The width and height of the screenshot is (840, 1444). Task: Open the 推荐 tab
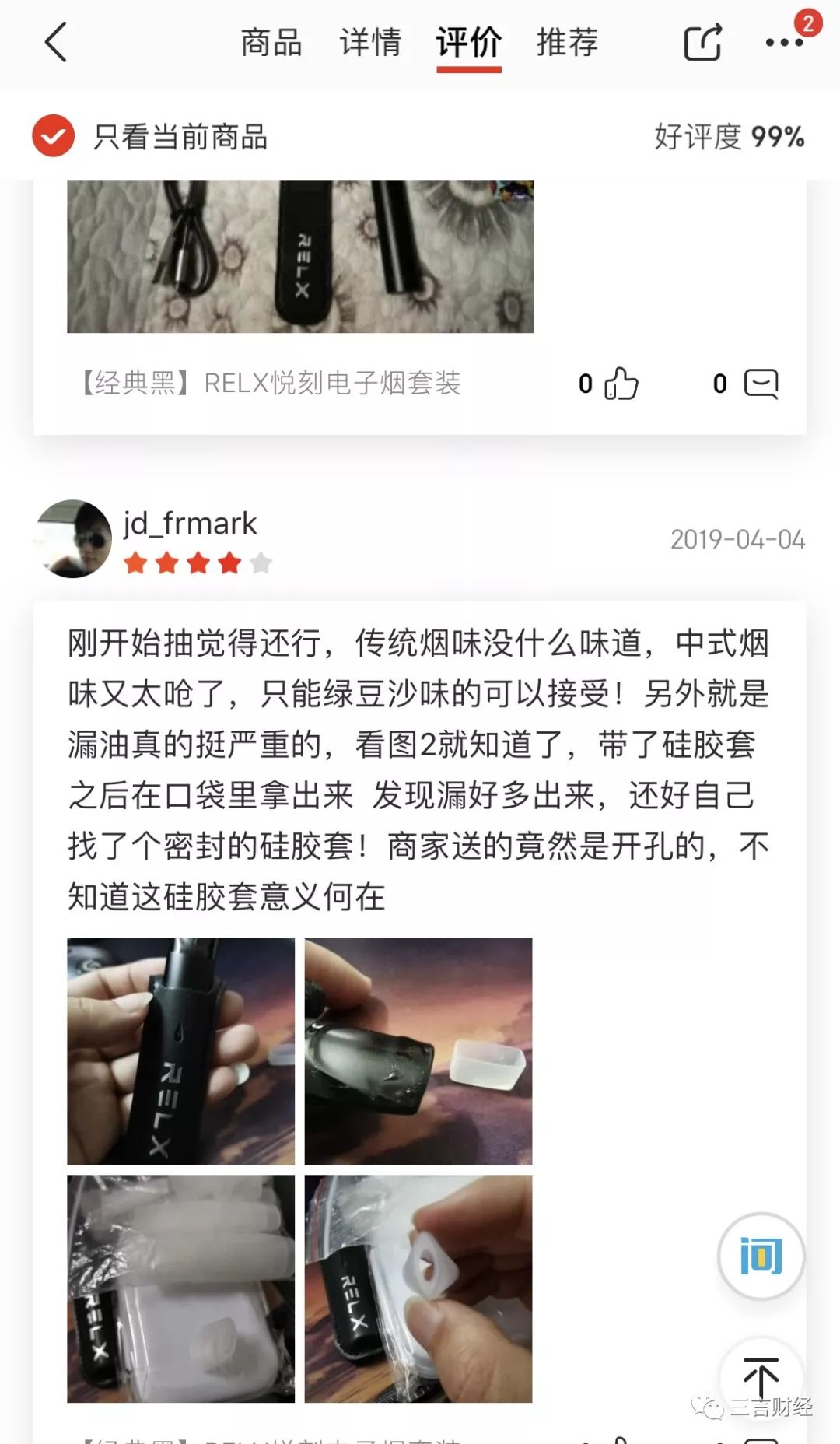(x=567, y=44)
